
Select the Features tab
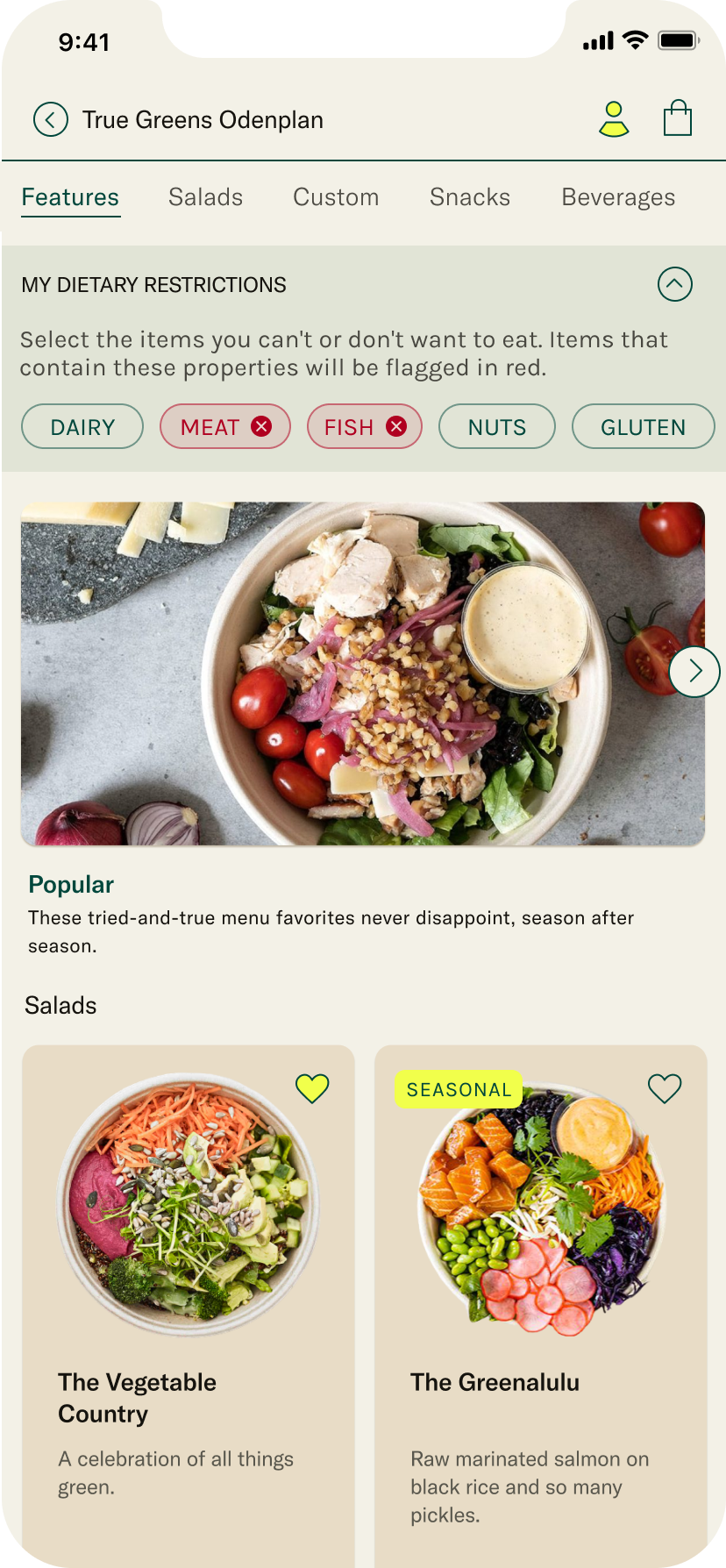pyautogui.click(x=70, y=197)
